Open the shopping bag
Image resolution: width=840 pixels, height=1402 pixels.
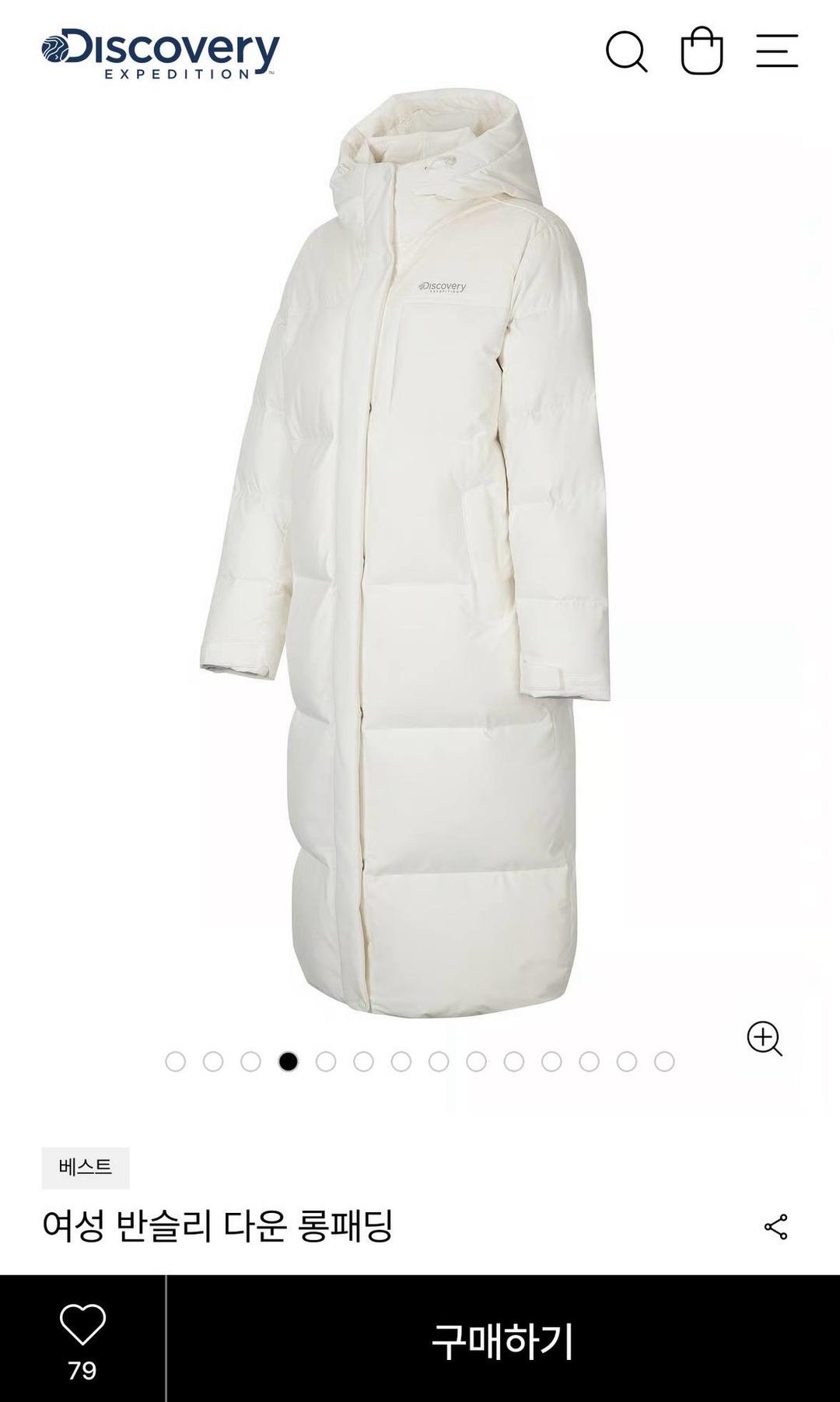(x=702, y=51)
